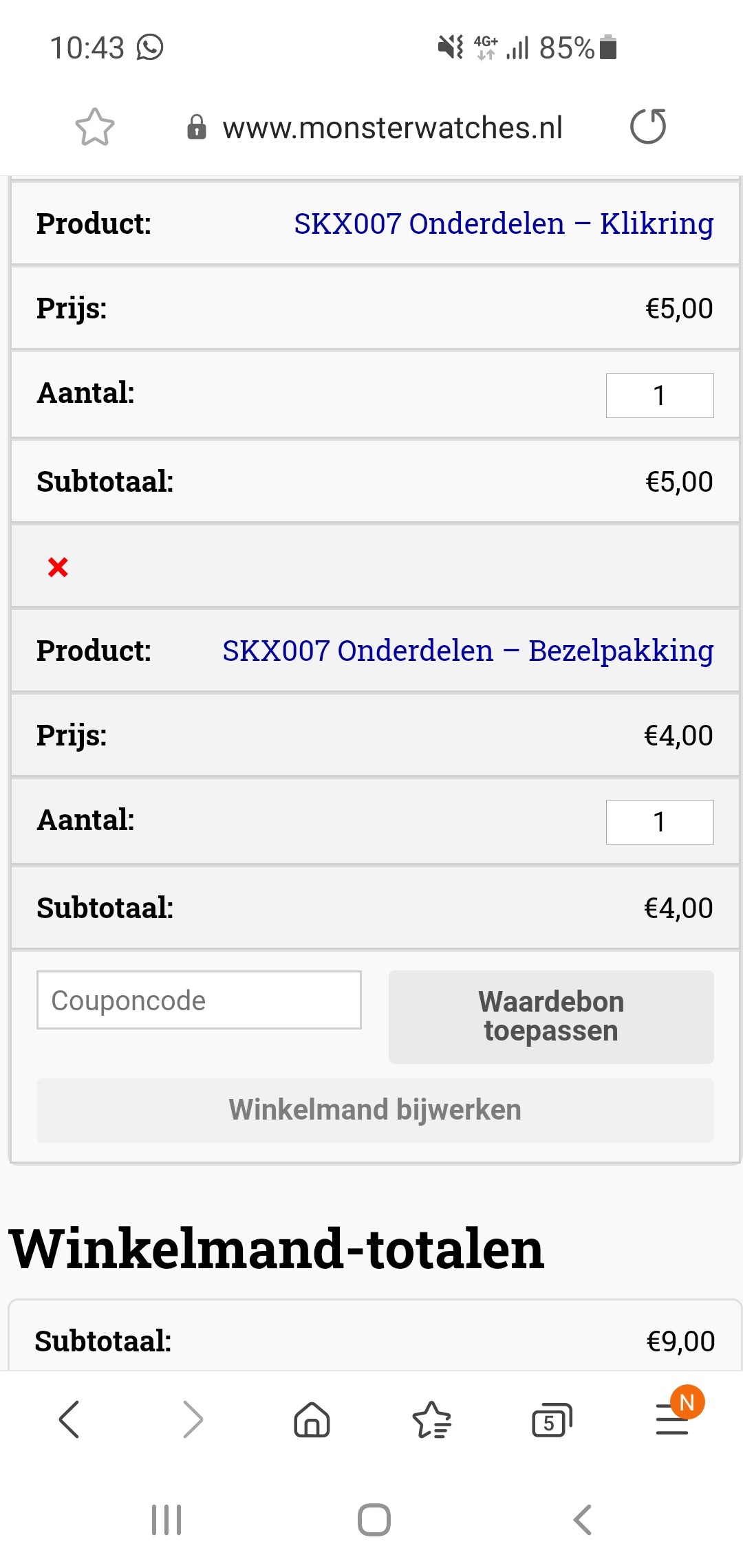Edit quantity field for the Klikring
Image resolution: width=743 pixels, height=1568 pixels.
660,395
